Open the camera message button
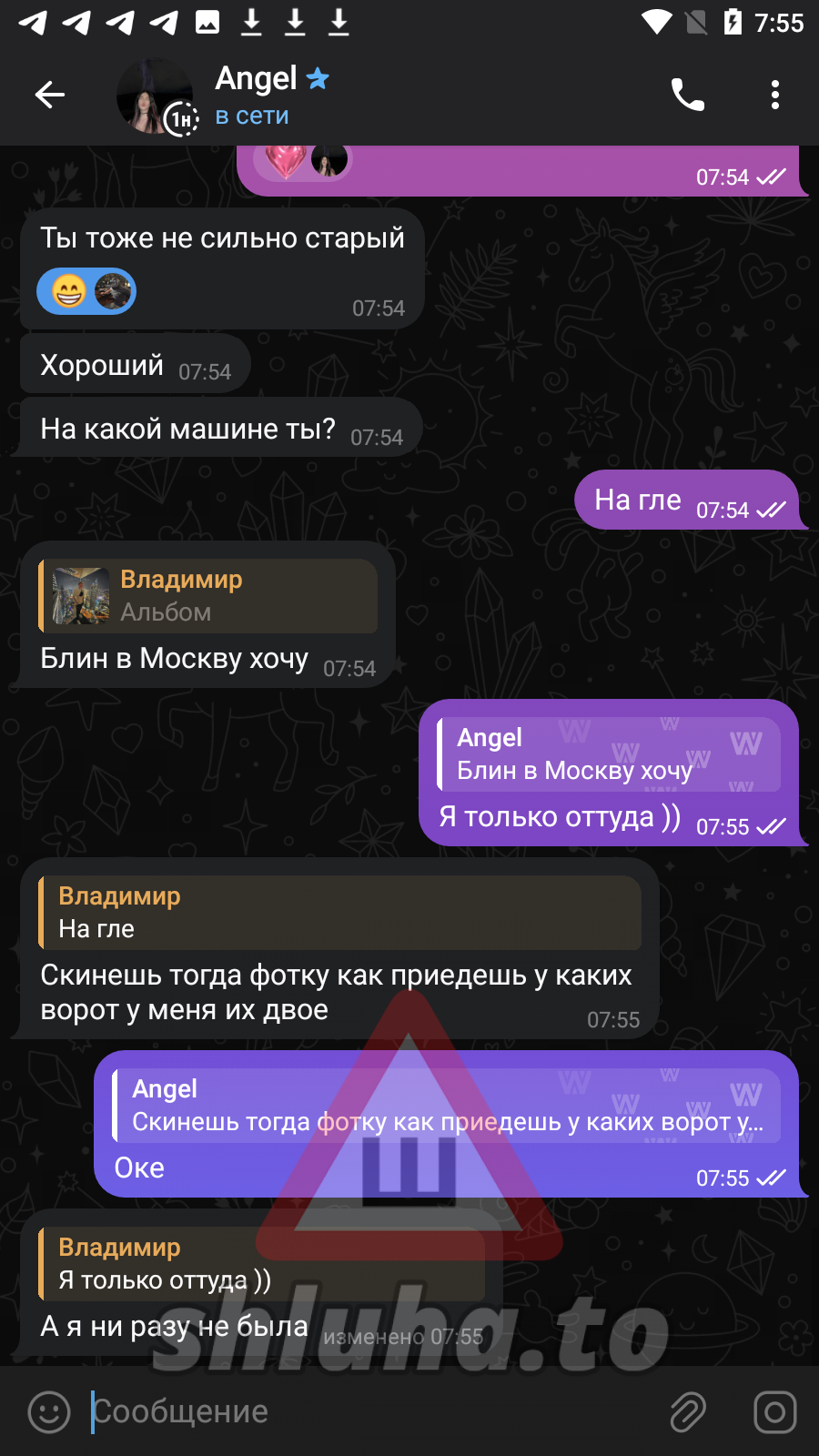The height and width of the screenshot is (1456, 819). click(775, 1412)
